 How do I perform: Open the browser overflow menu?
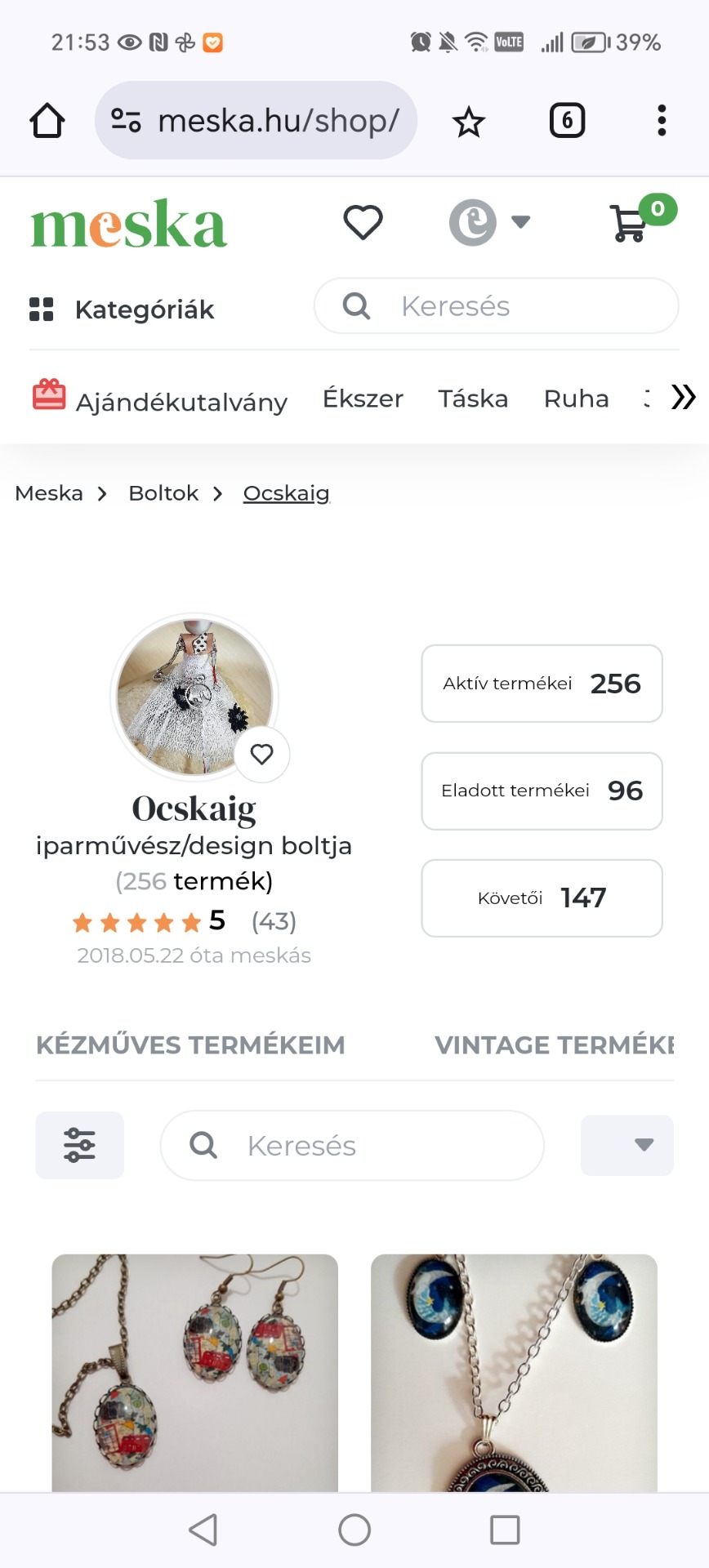[x=662, y=121]
